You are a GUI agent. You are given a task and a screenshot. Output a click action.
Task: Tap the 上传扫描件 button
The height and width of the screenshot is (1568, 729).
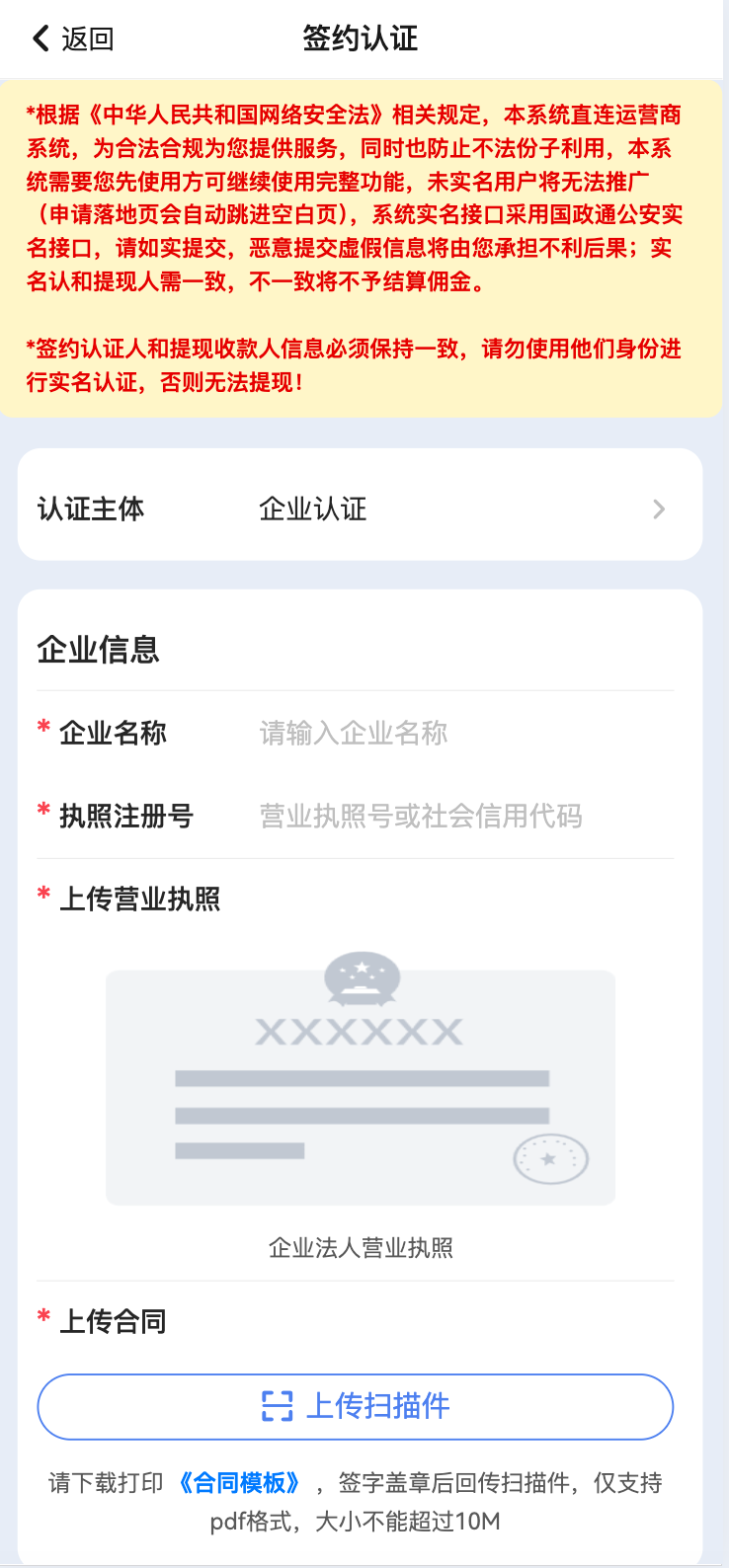coord(356,1406)
